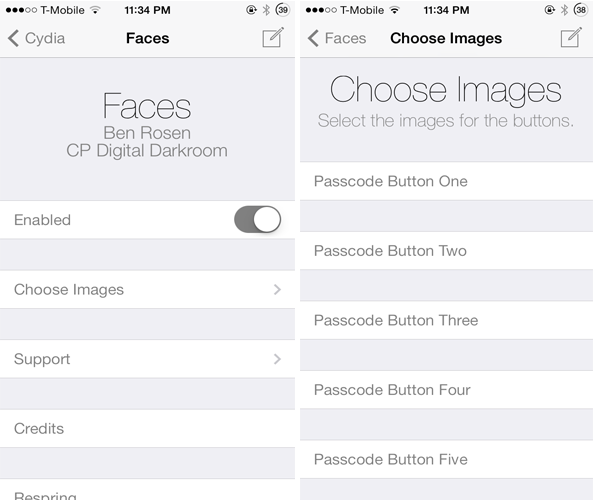The image size is (593, 500).
Task: Select Passcode Button Two
Action: click(x=447, y=251)
